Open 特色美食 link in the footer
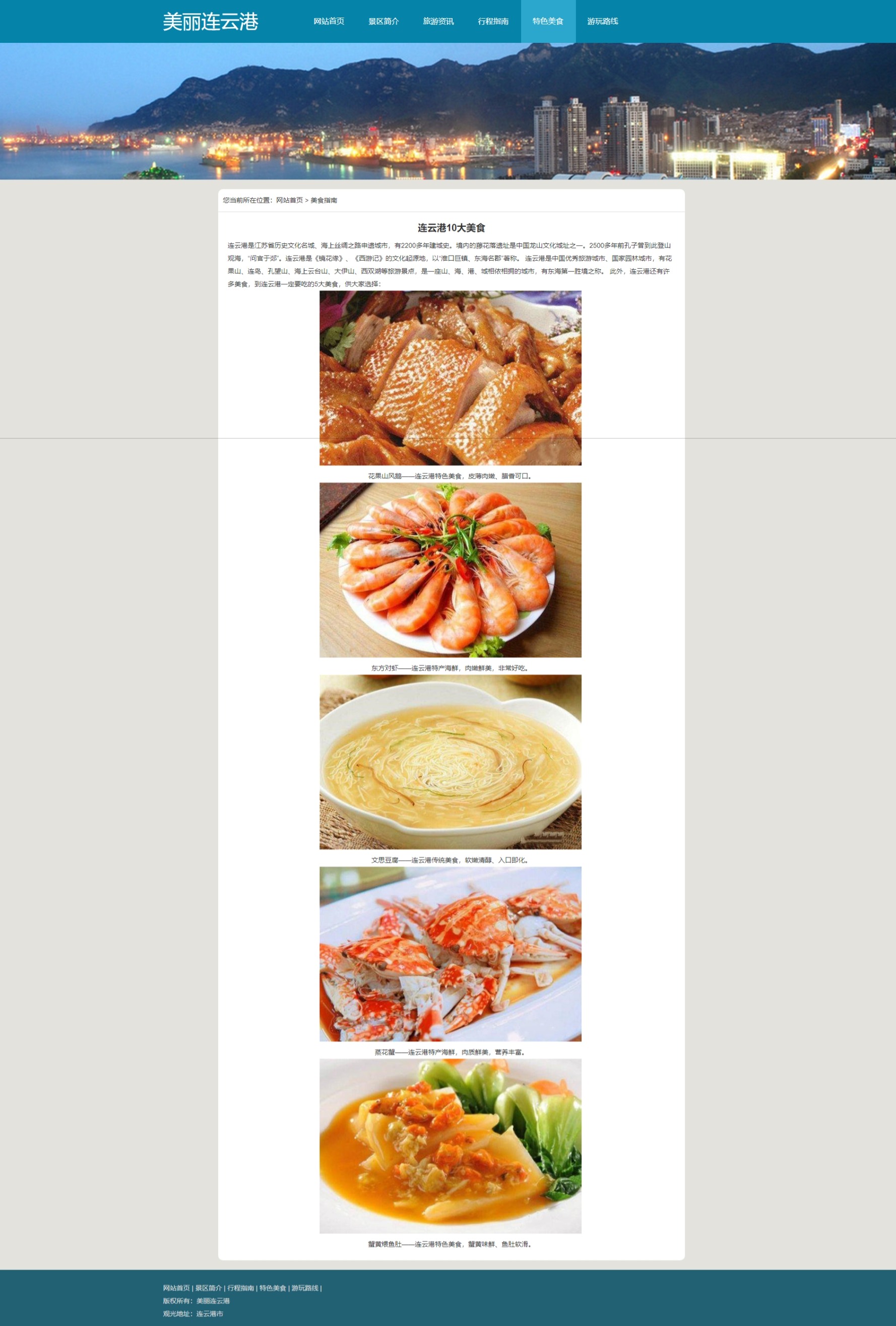Screen dimensions: 896x1326 pyautogui.click(x=273, y=1288)
